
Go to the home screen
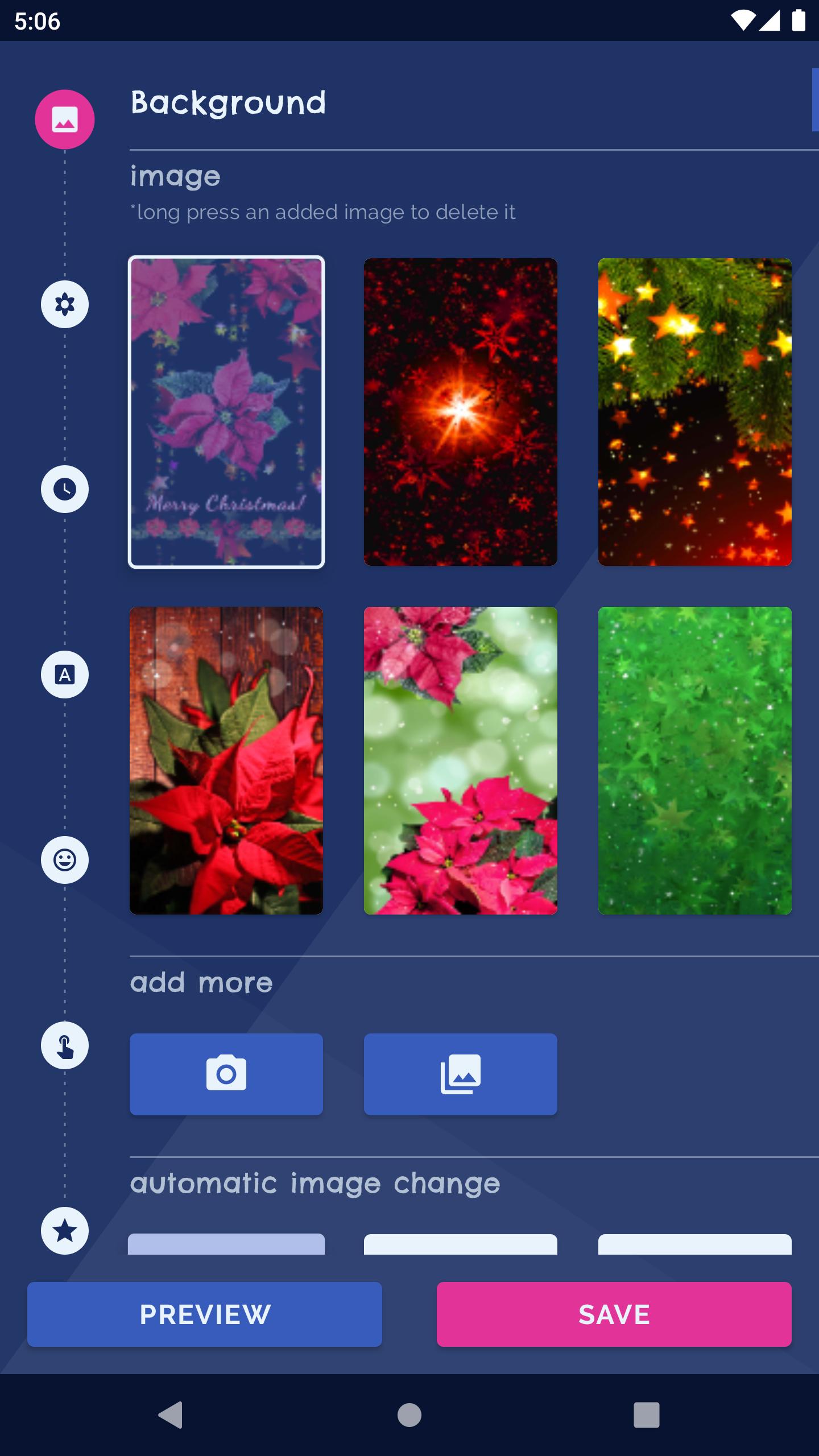point(409,1414)
